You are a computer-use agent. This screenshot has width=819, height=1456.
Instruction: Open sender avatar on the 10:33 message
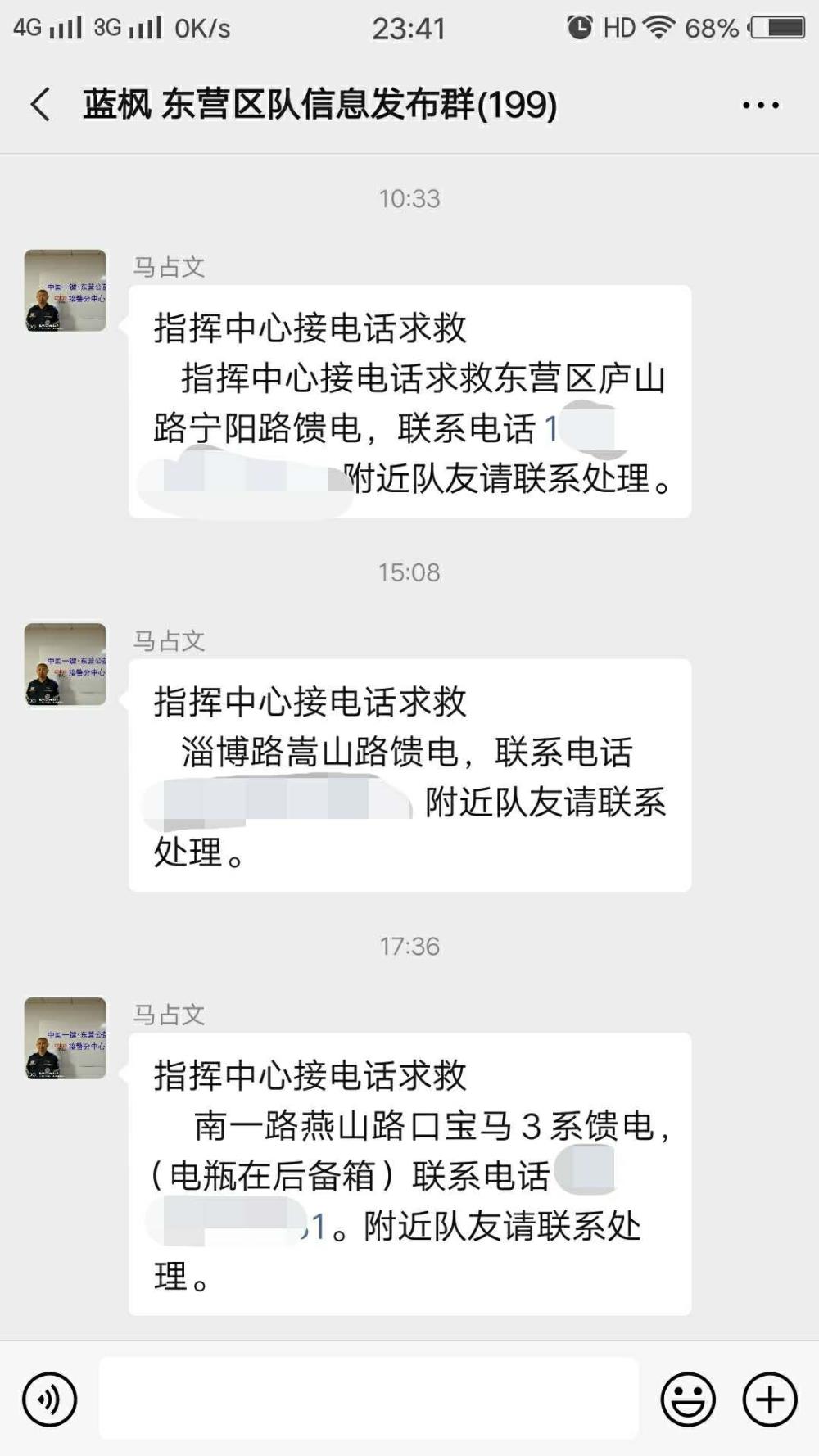click(66, 291)
